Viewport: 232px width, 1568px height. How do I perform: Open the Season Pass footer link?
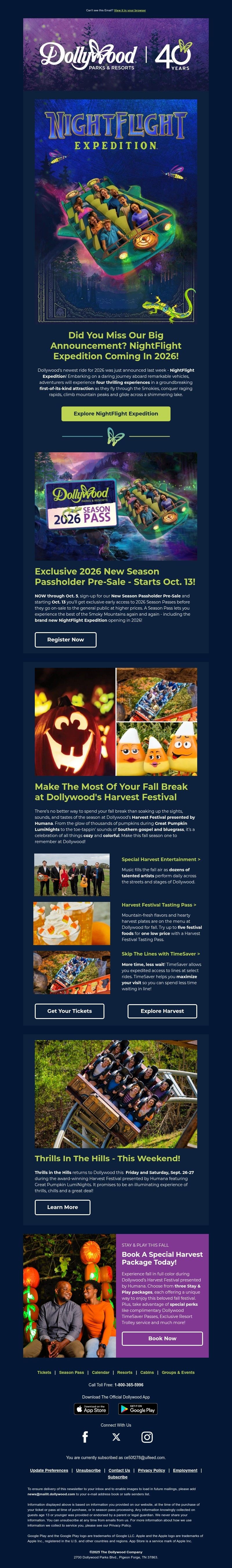coord(71,1372)
